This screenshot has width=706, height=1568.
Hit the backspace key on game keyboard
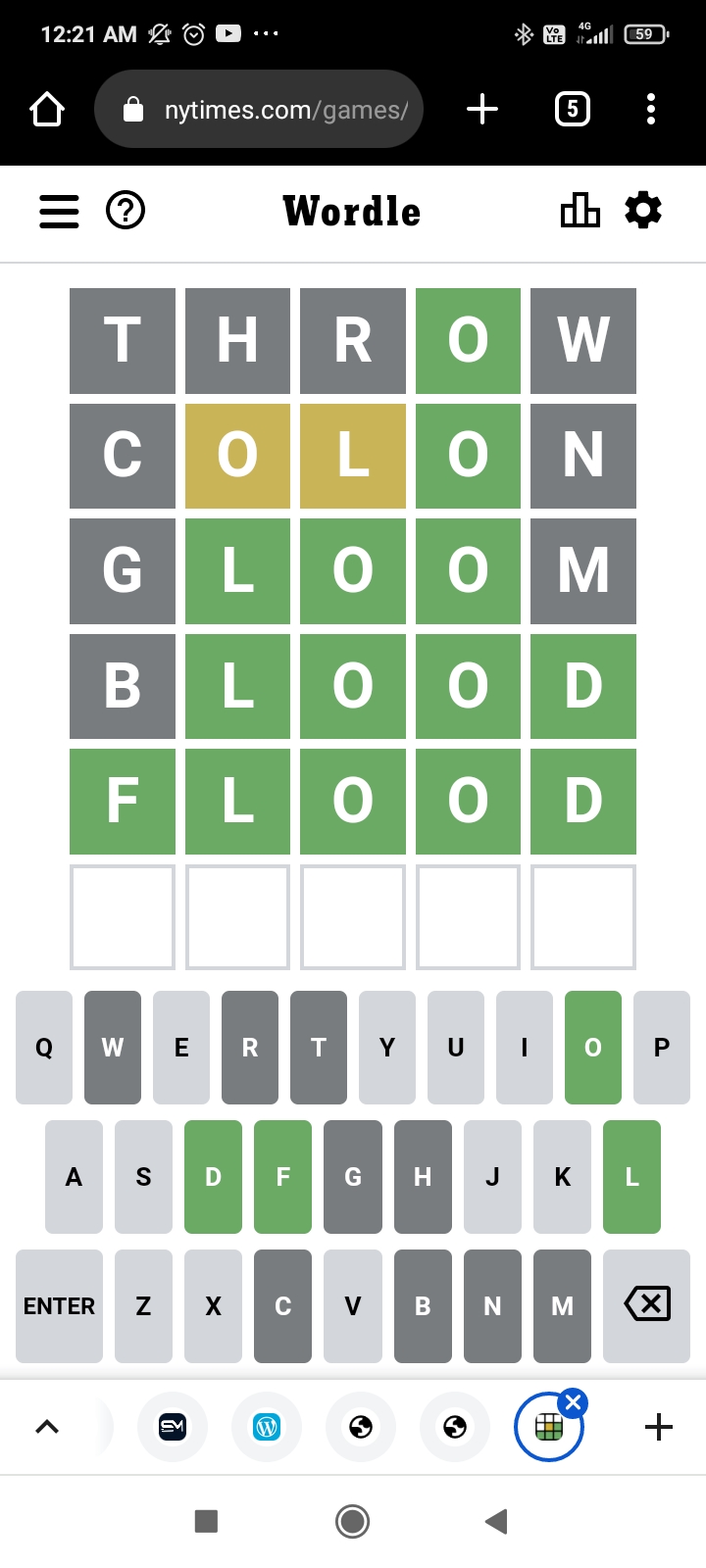pyautogui.click(x=647, y=1306)
